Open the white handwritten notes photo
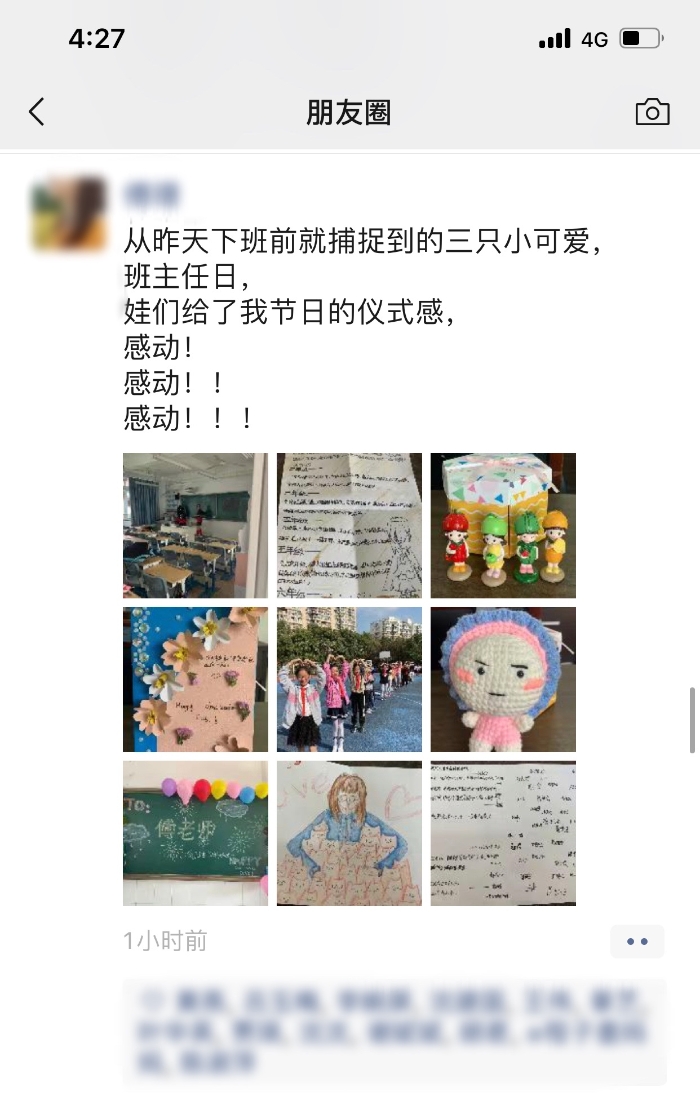This screenshot has width=700, height=1110. tap(503, 833)
